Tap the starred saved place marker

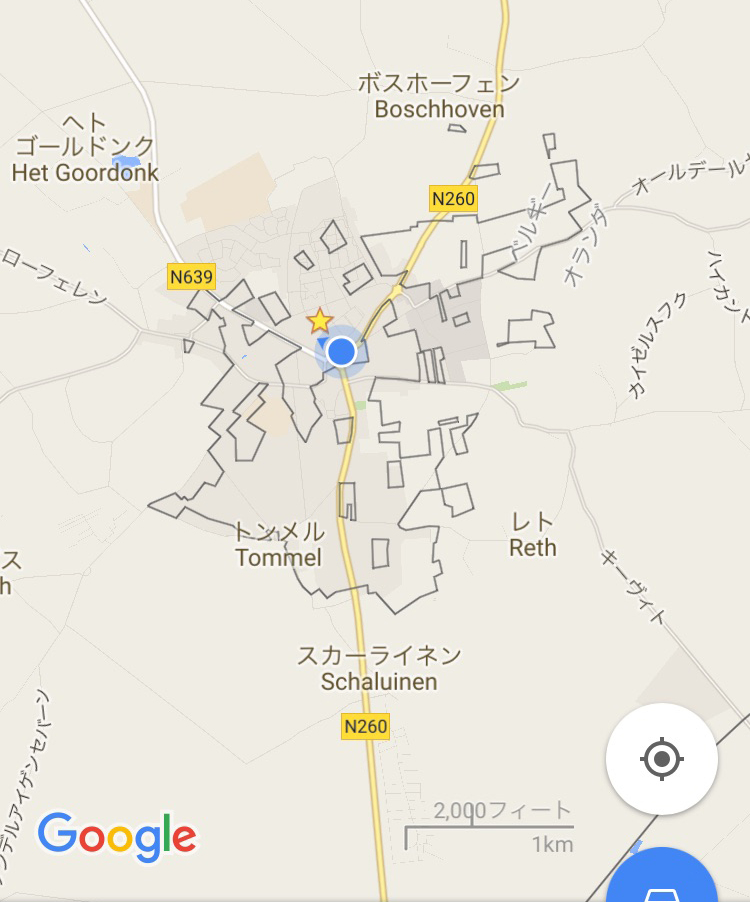click(x=319, y=321)
